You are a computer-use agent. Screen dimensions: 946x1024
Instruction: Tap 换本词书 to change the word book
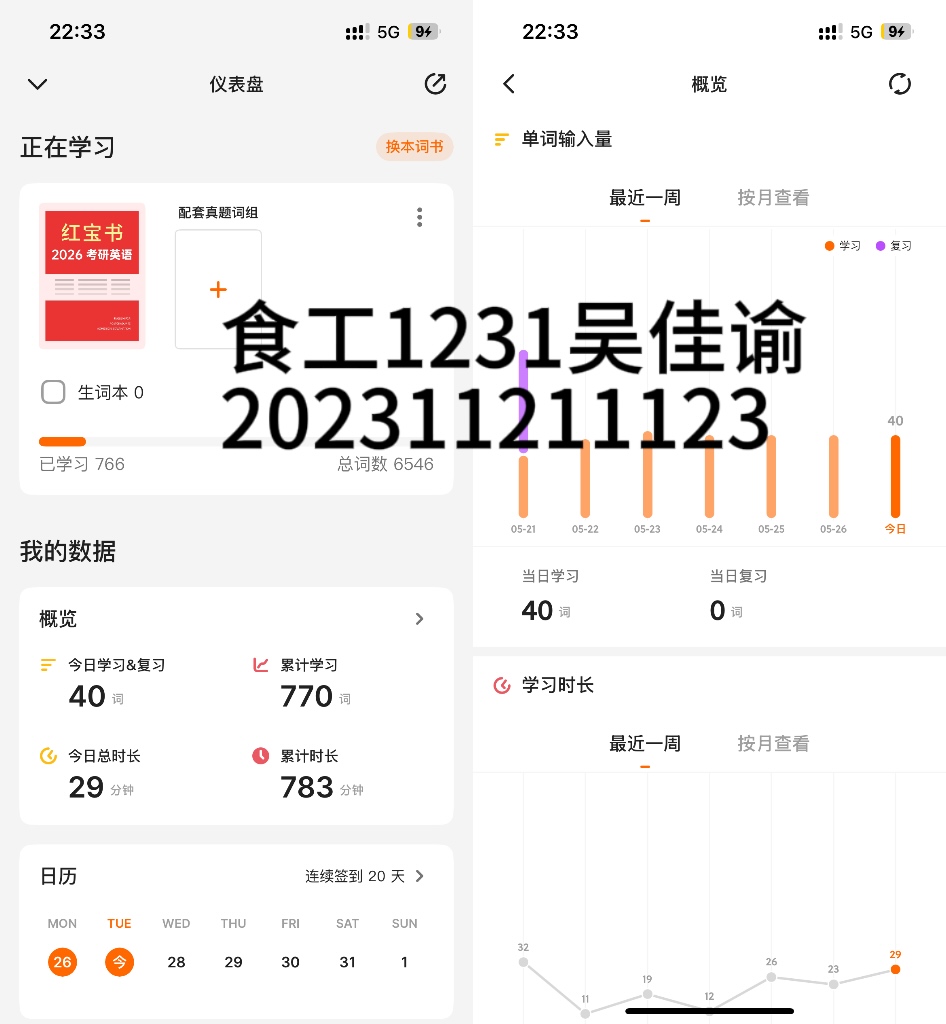(414, 146)
